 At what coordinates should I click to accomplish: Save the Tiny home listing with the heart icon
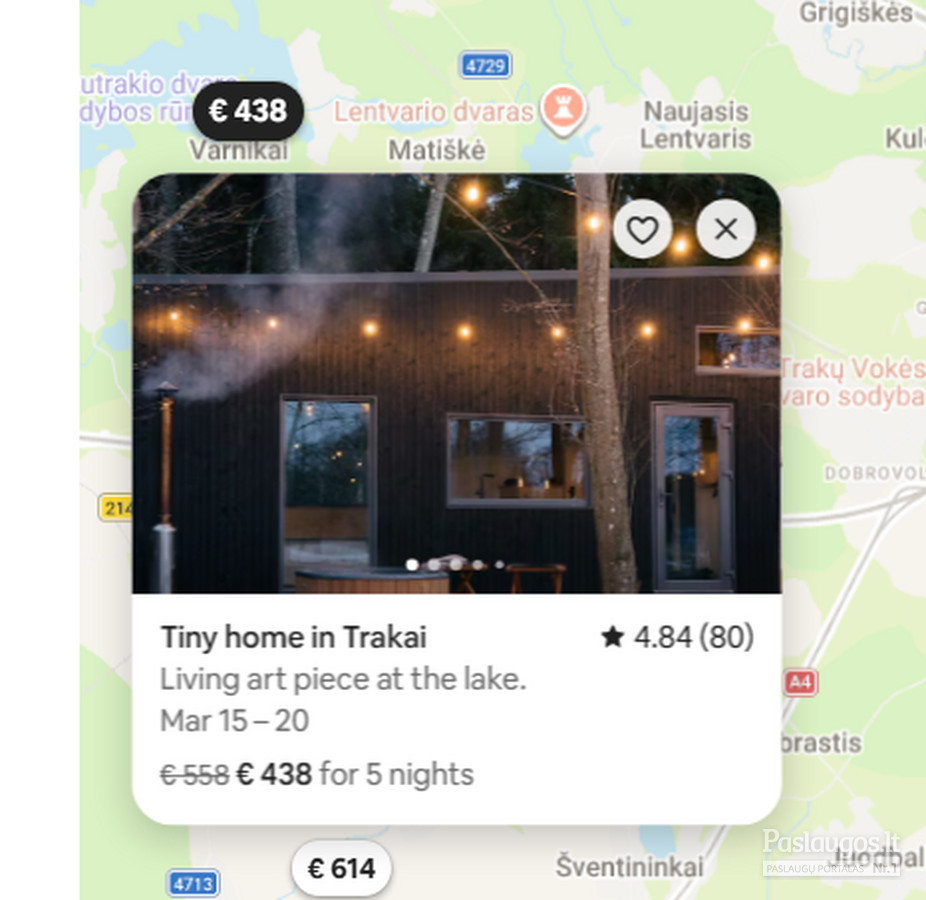pos(643,229)
